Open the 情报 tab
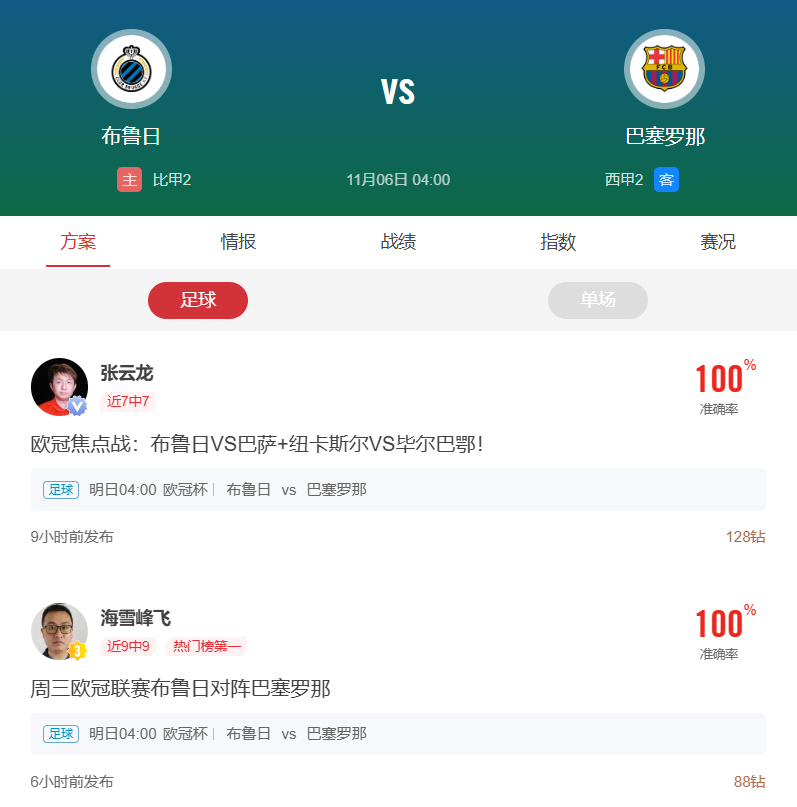Screen dimensions: 797x807 click(238, 242)
